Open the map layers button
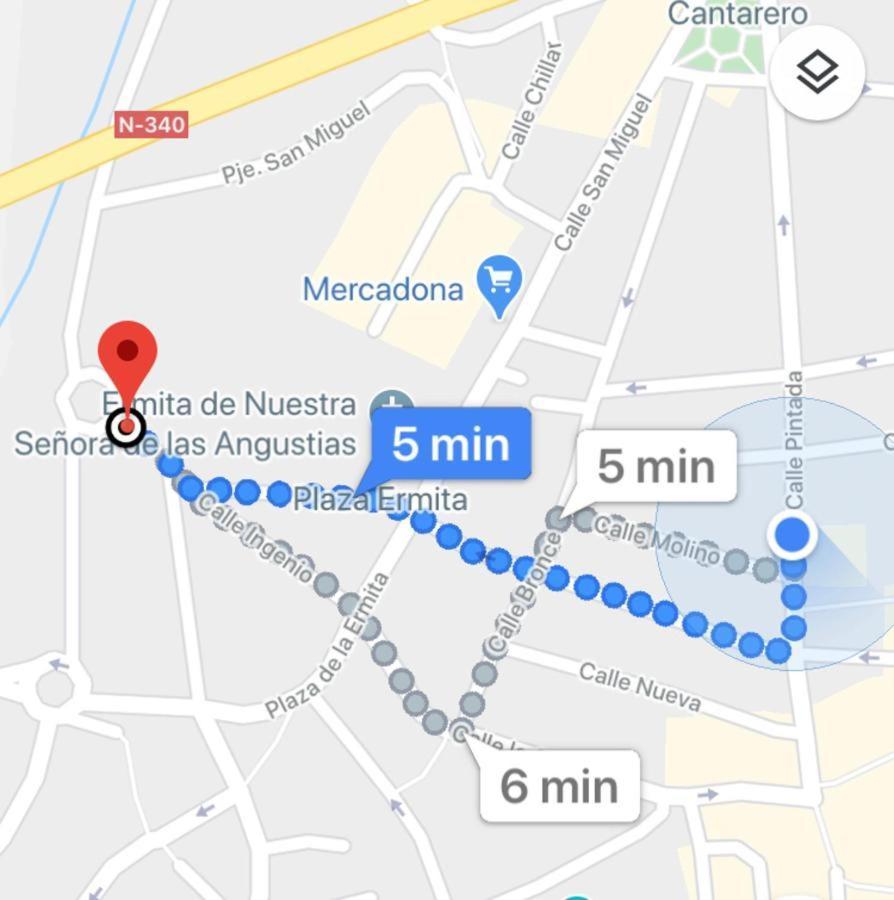The width and height of the screenshot is (894, 900). pyautogui.click(x=818, y=73)
